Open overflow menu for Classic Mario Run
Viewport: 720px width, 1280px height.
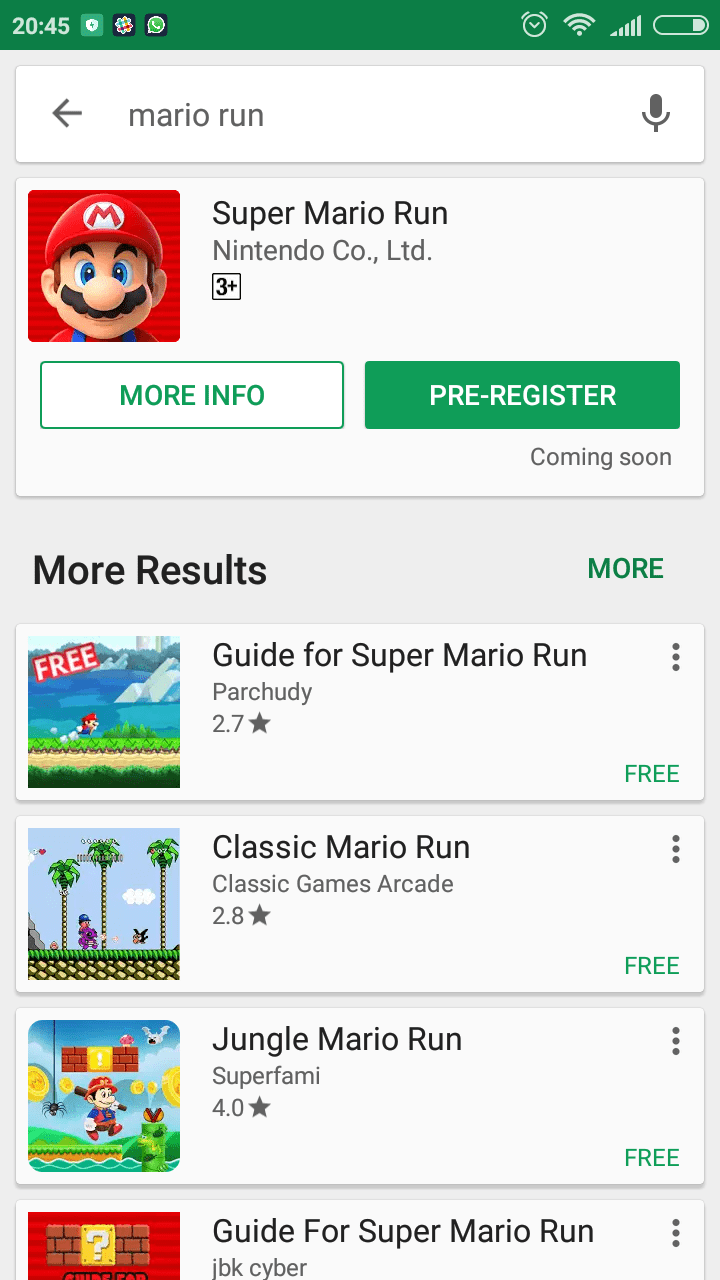pyautogui.click(x=676, y=849)
